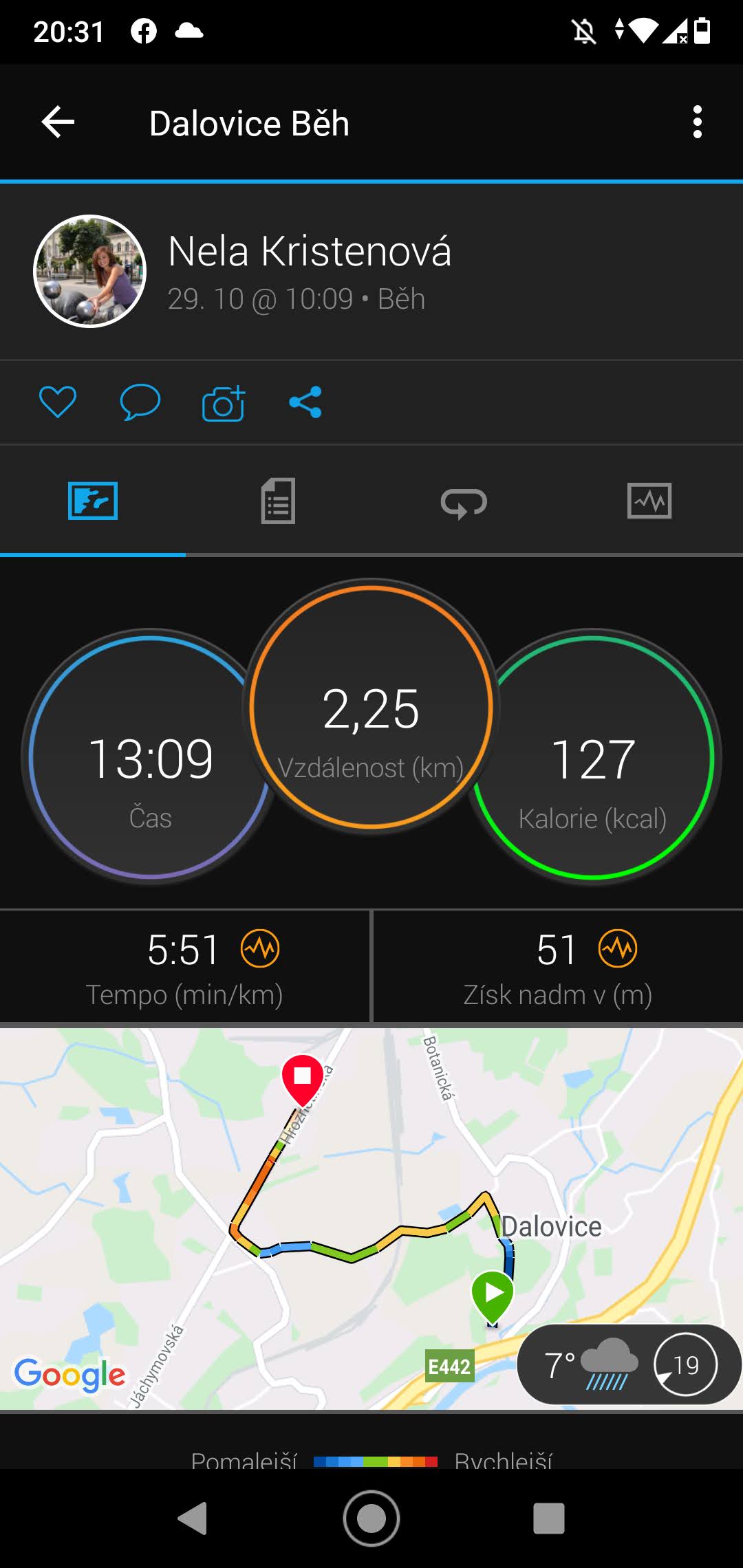This screenshot has width=743, height=1568.
Task: Open the weather details widget
Action: pos(629,1364)
